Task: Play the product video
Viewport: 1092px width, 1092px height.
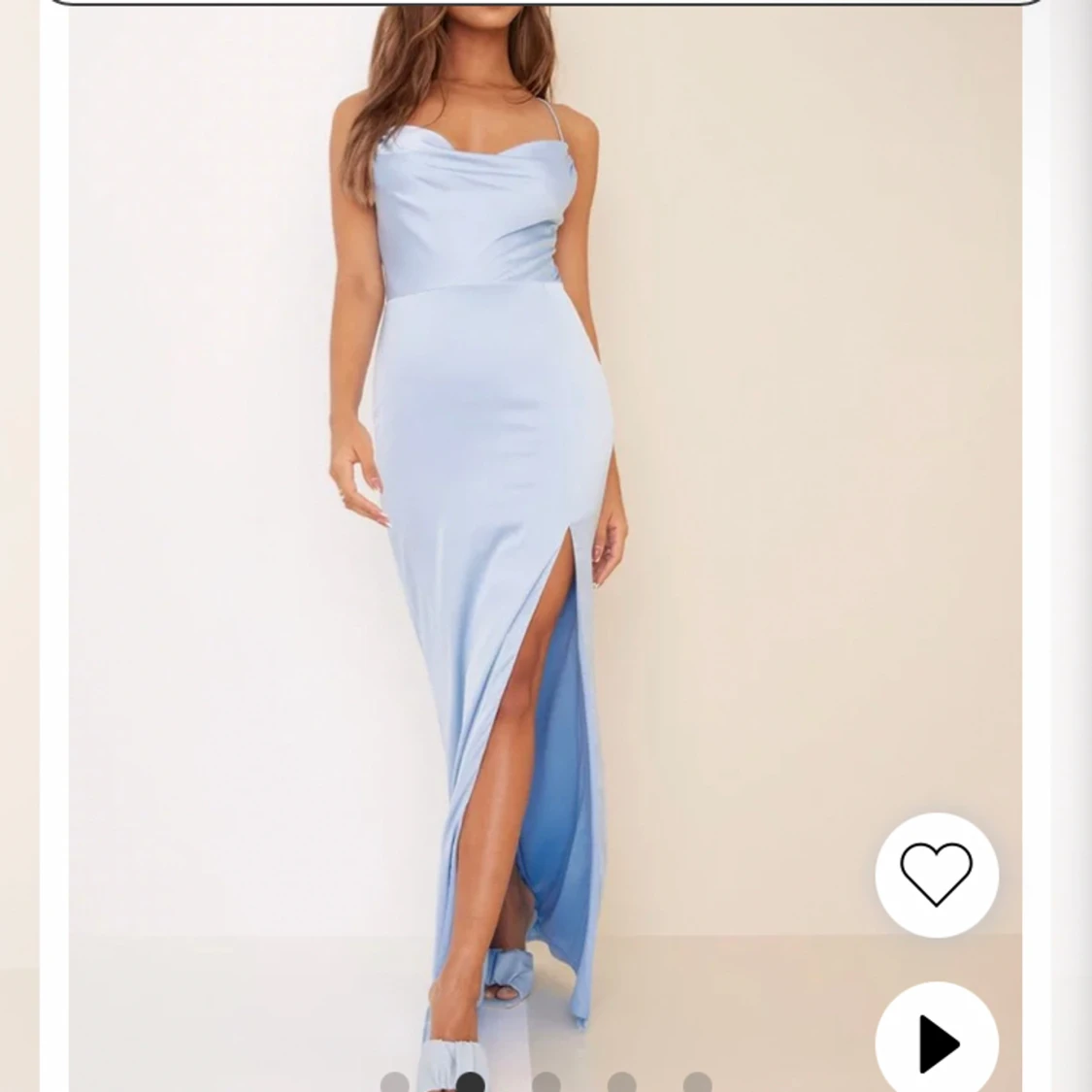Action: 936,1042
